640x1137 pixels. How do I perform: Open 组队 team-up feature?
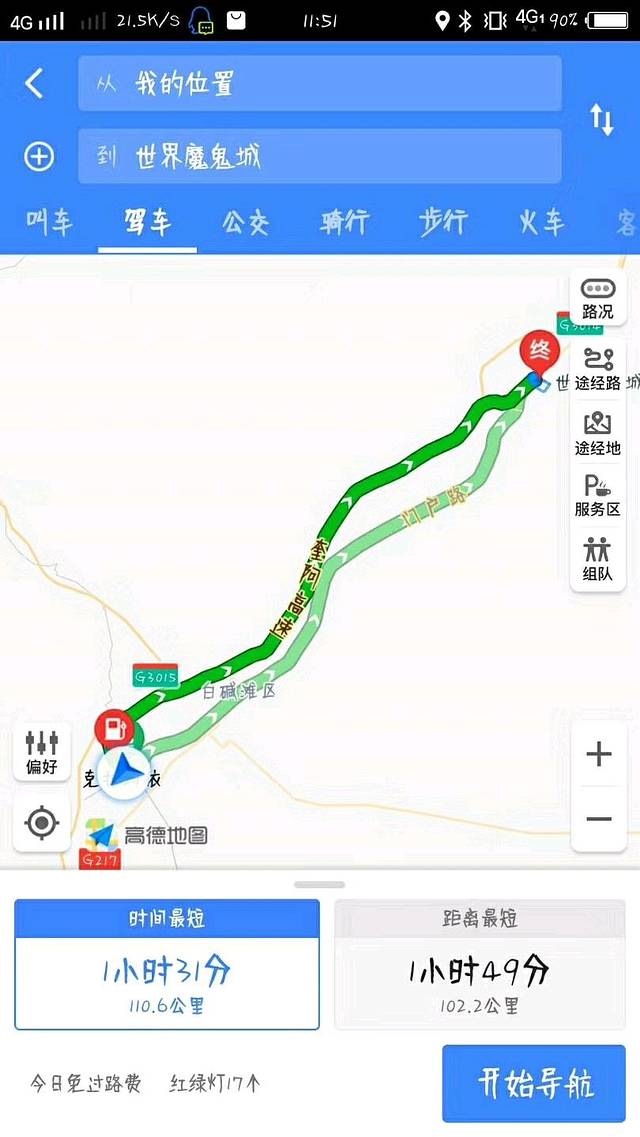tap(598, 560)
